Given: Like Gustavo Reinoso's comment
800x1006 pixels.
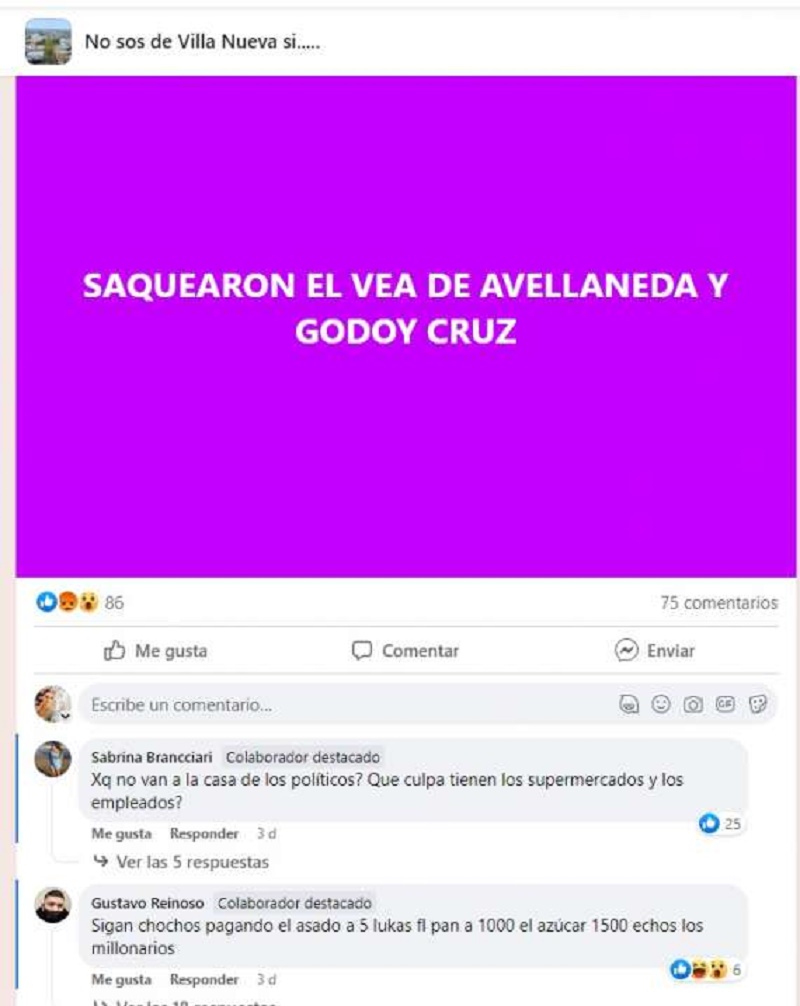Looking at the screenshot, I should pos(121,980).
